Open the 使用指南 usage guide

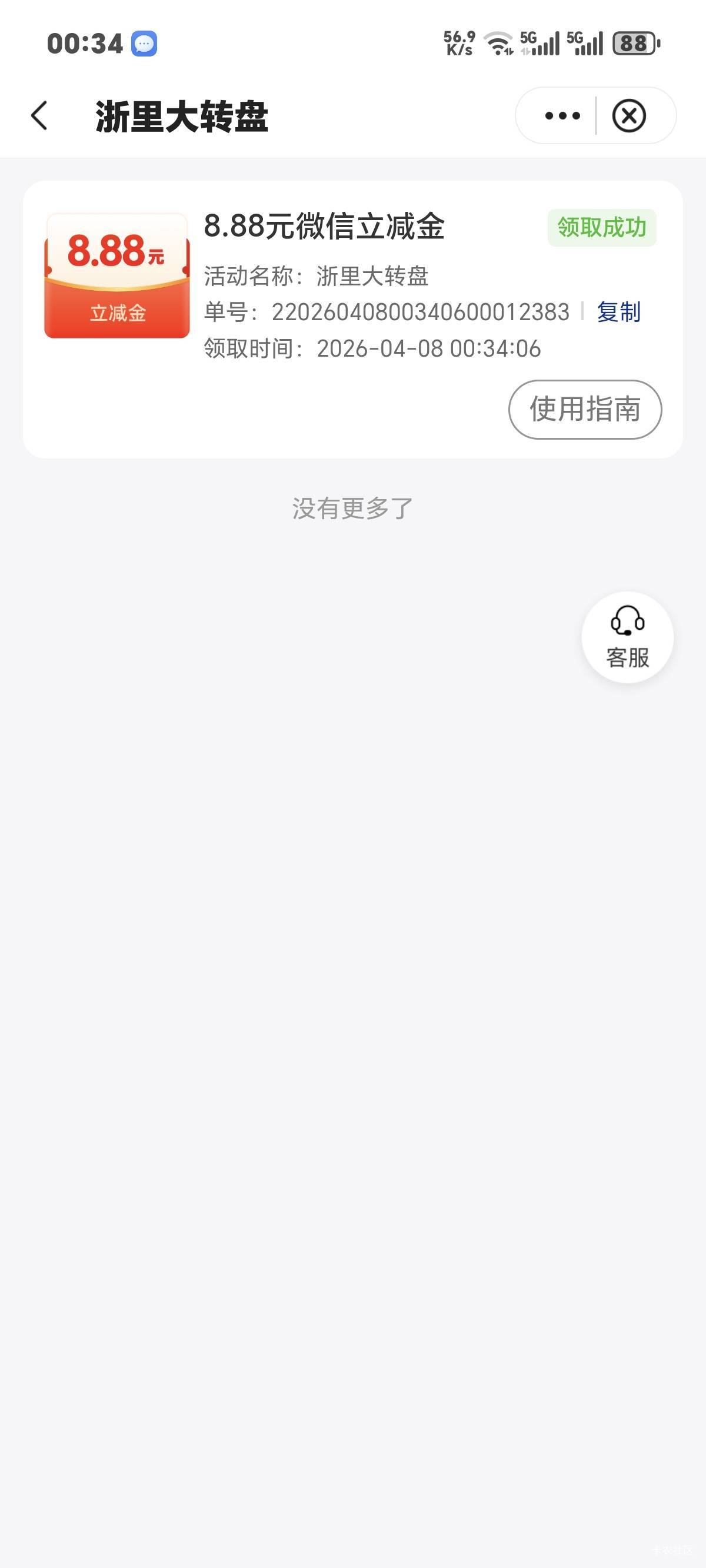(x=585, y=409)
